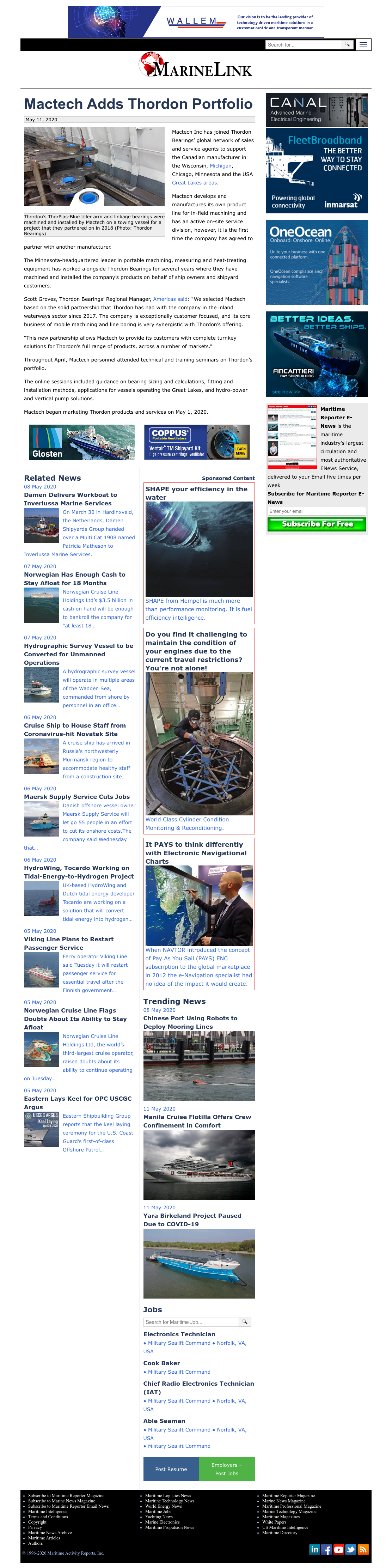
Task: Tap the Search for Maritime Job field
Action: (x=191, y=1322)
